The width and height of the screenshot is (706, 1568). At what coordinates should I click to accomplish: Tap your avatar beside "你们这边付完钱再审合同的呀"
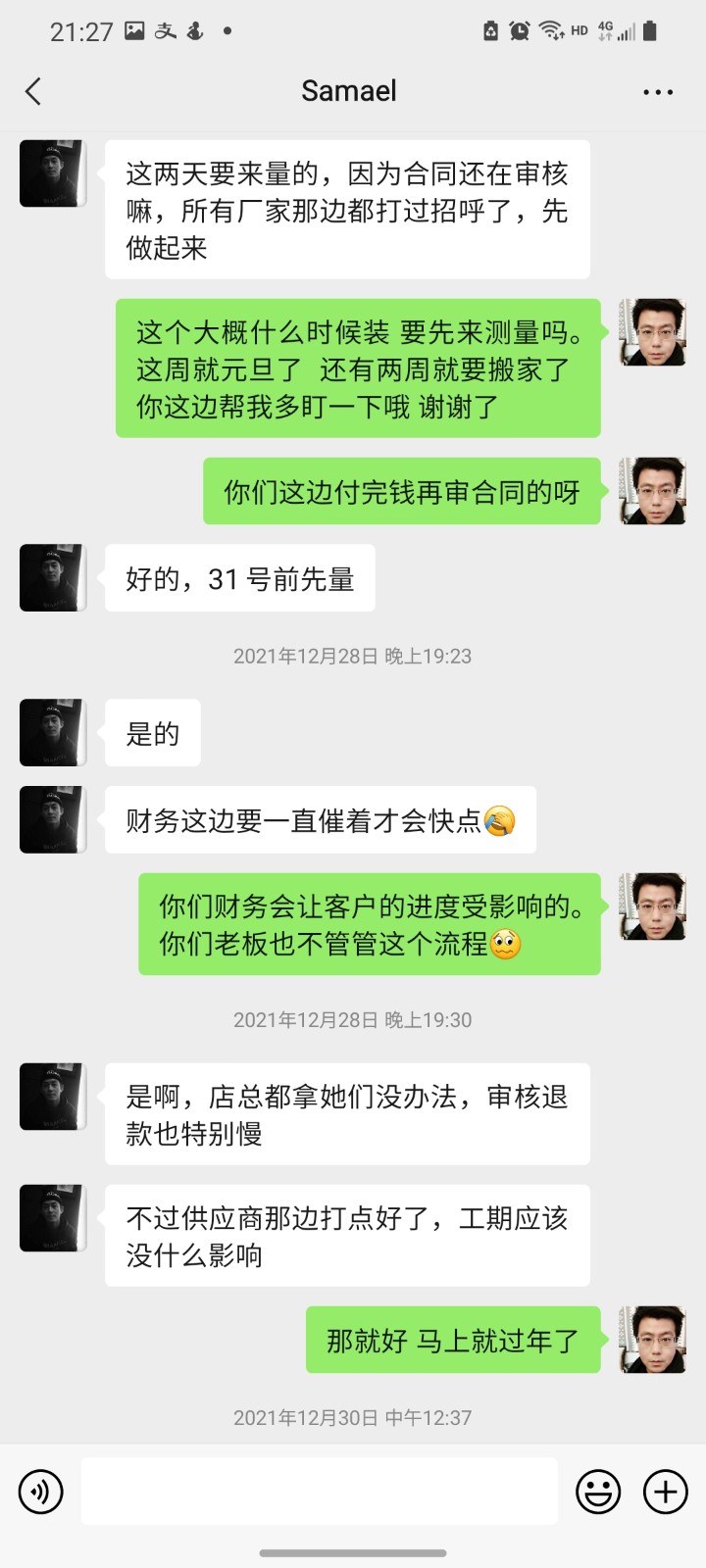(653, 490)
